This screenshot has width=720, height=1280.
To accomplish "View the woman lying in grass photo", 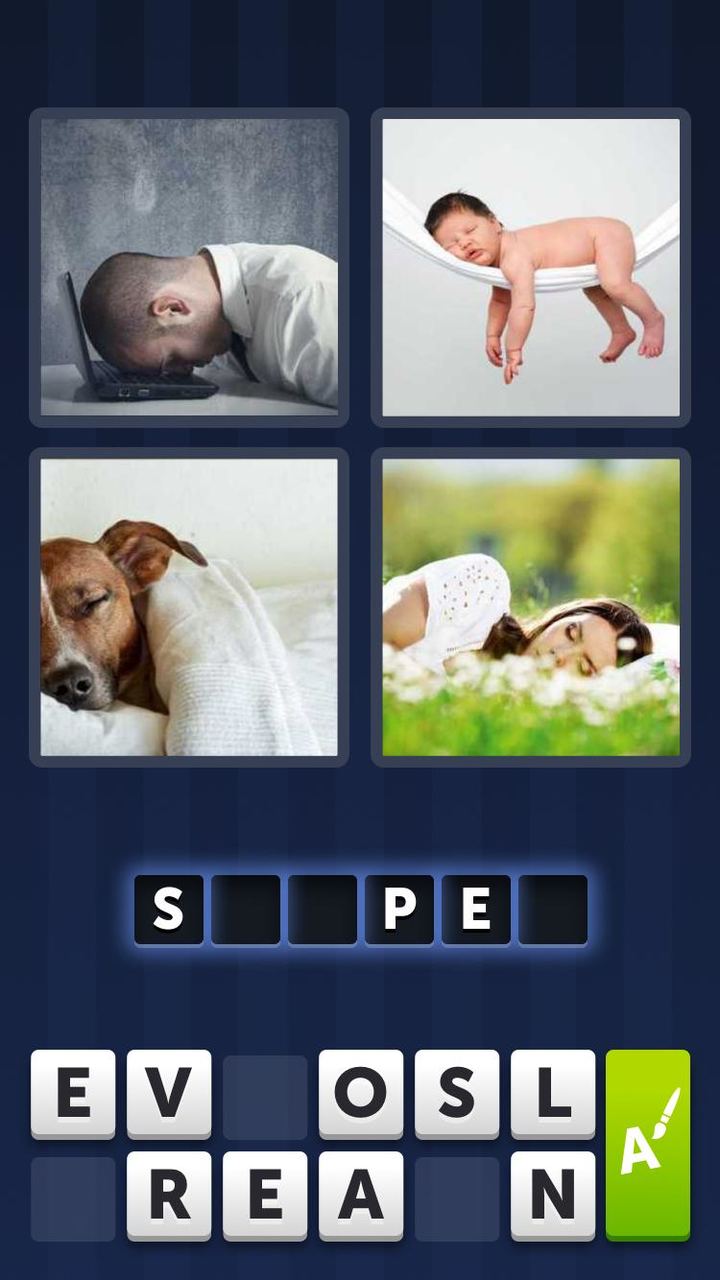I will pos(530,607).
